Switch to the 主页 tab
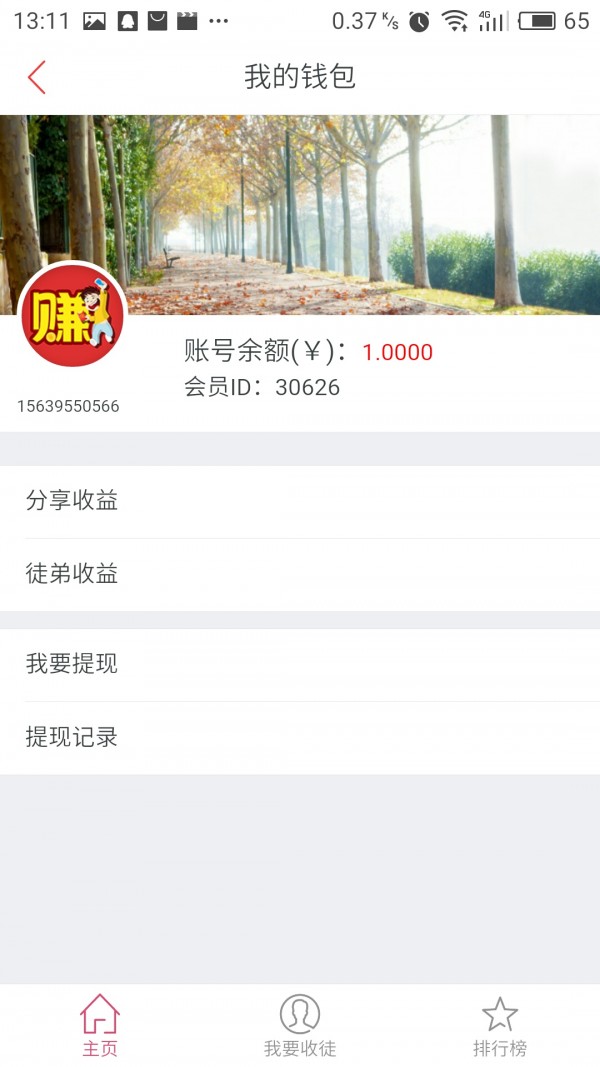 [x=100, y=1026]
